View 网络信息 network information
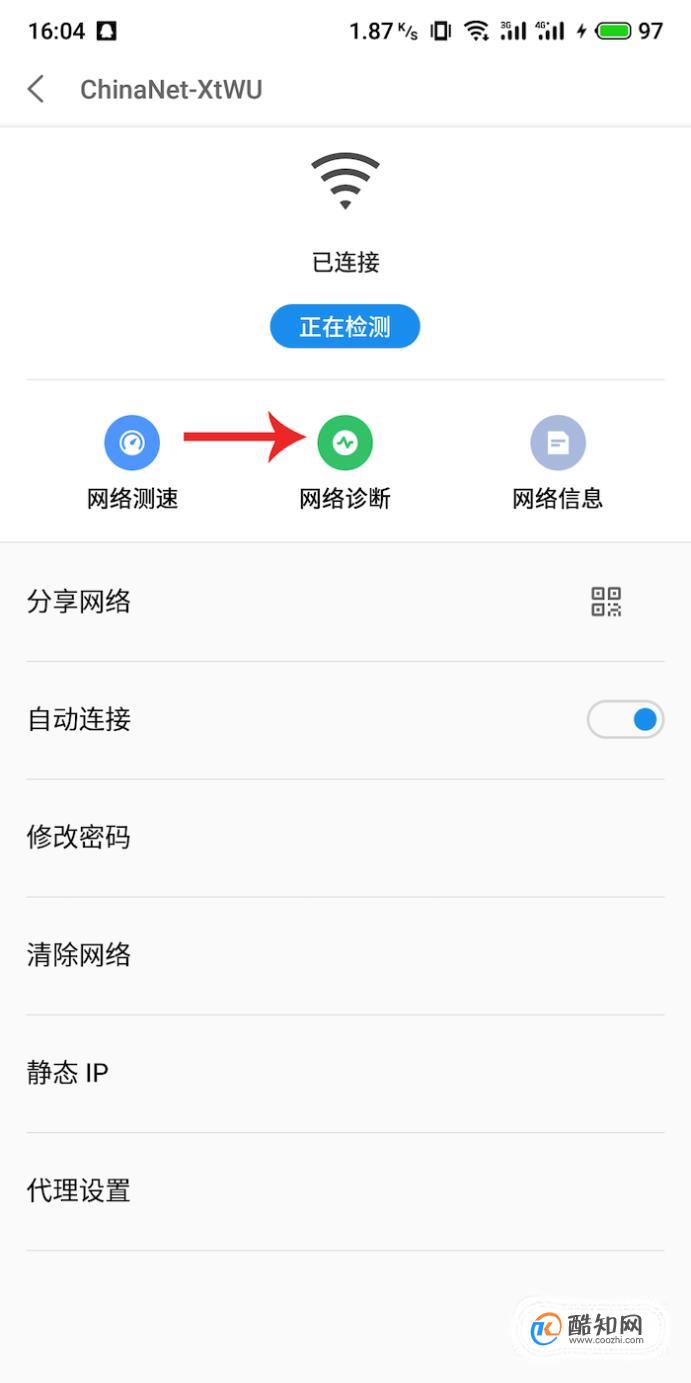 coord(557,443)
